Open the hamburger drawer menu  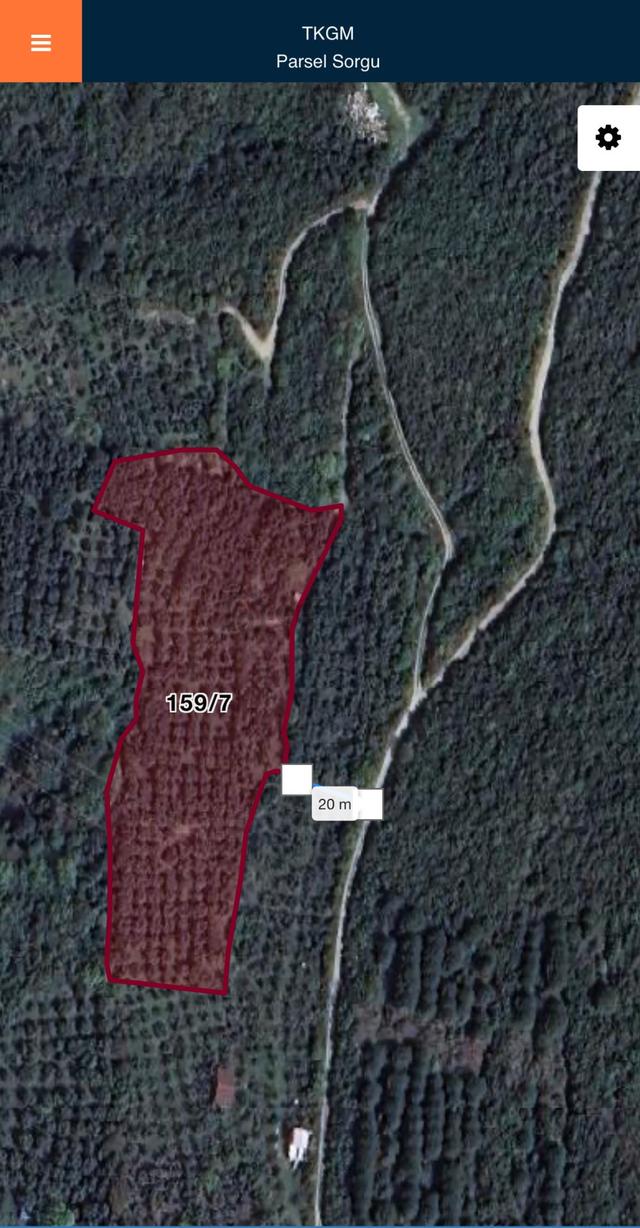(x=41, y=41)
